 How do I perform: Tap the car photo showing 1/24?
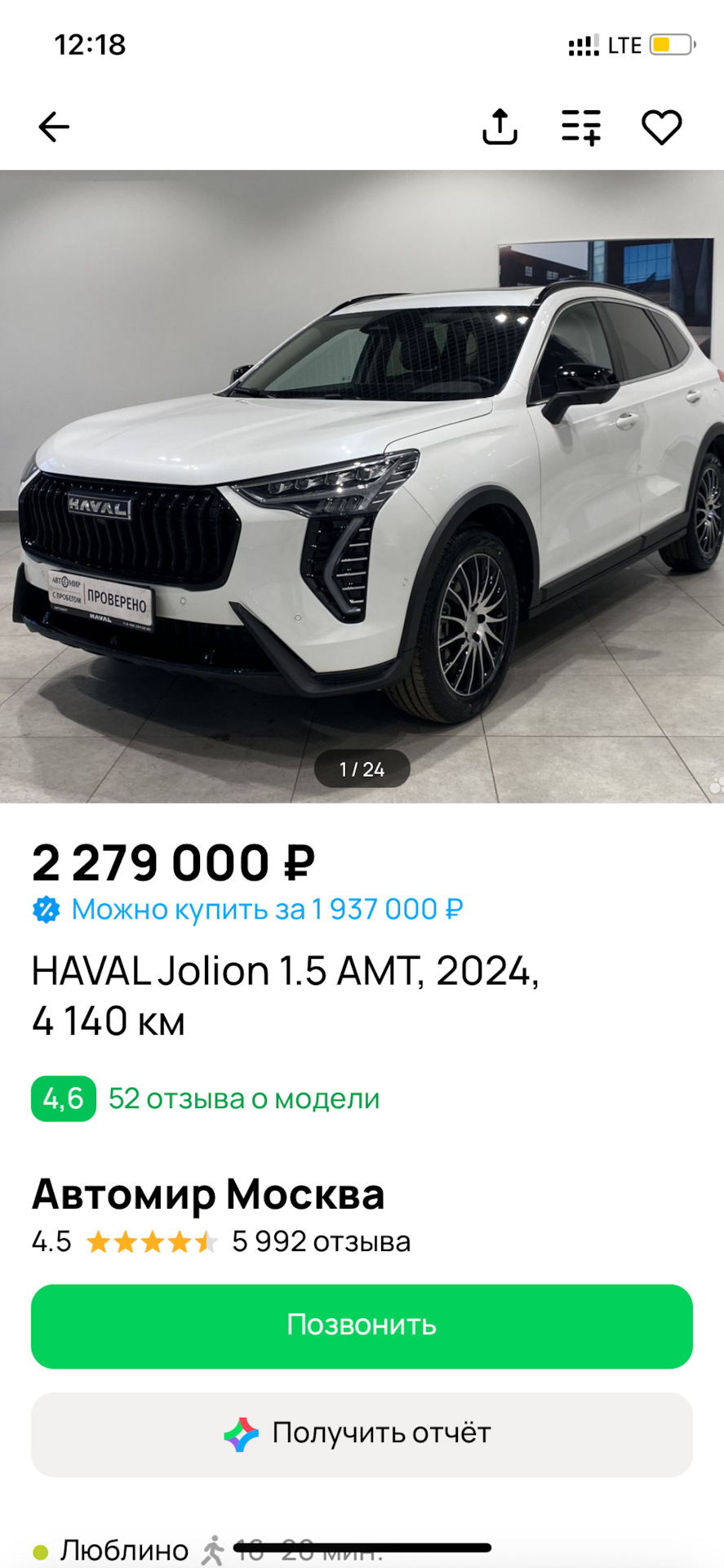[362, 486]
